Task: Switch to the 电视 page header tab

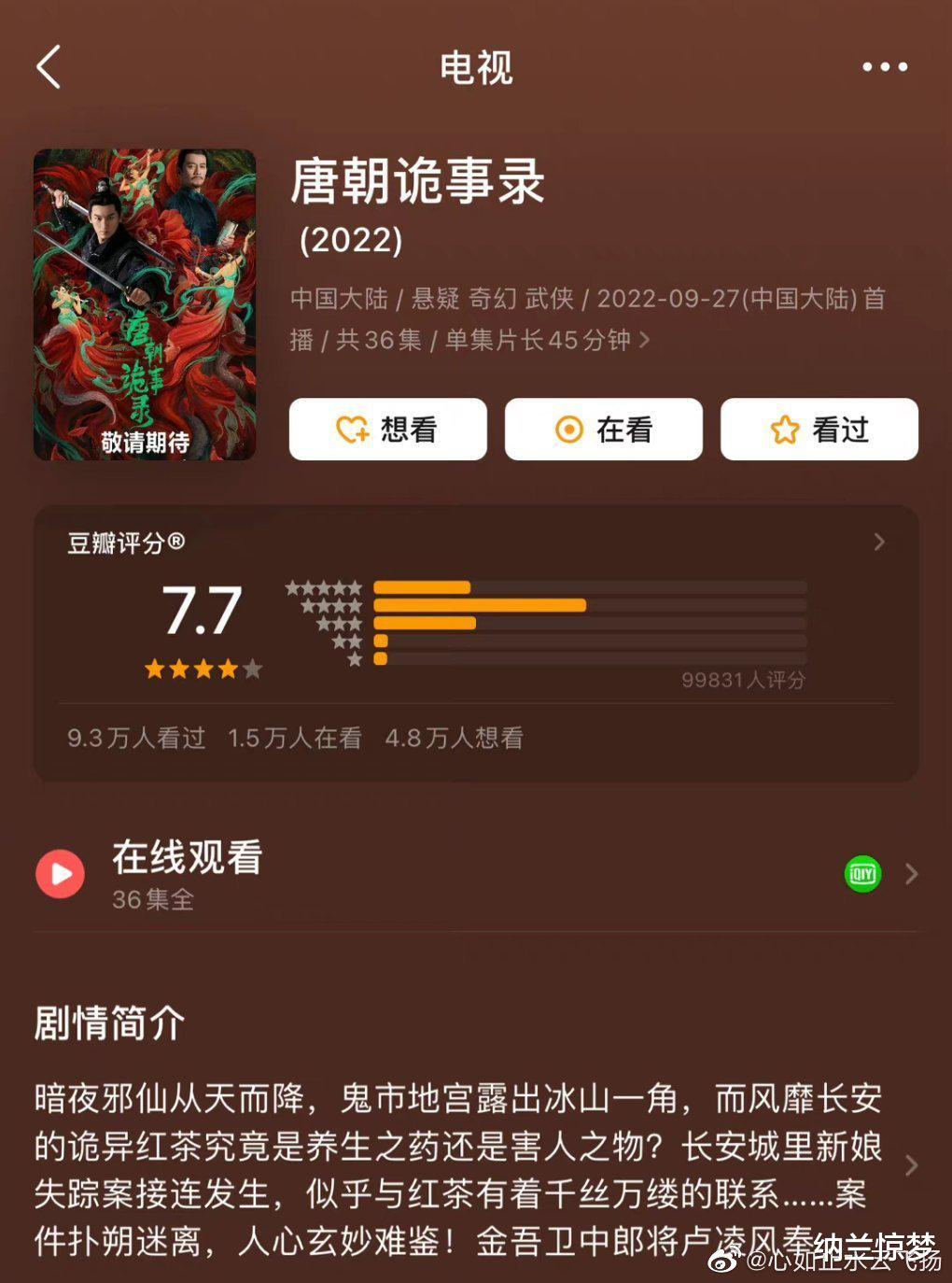Action: point(476,67)
